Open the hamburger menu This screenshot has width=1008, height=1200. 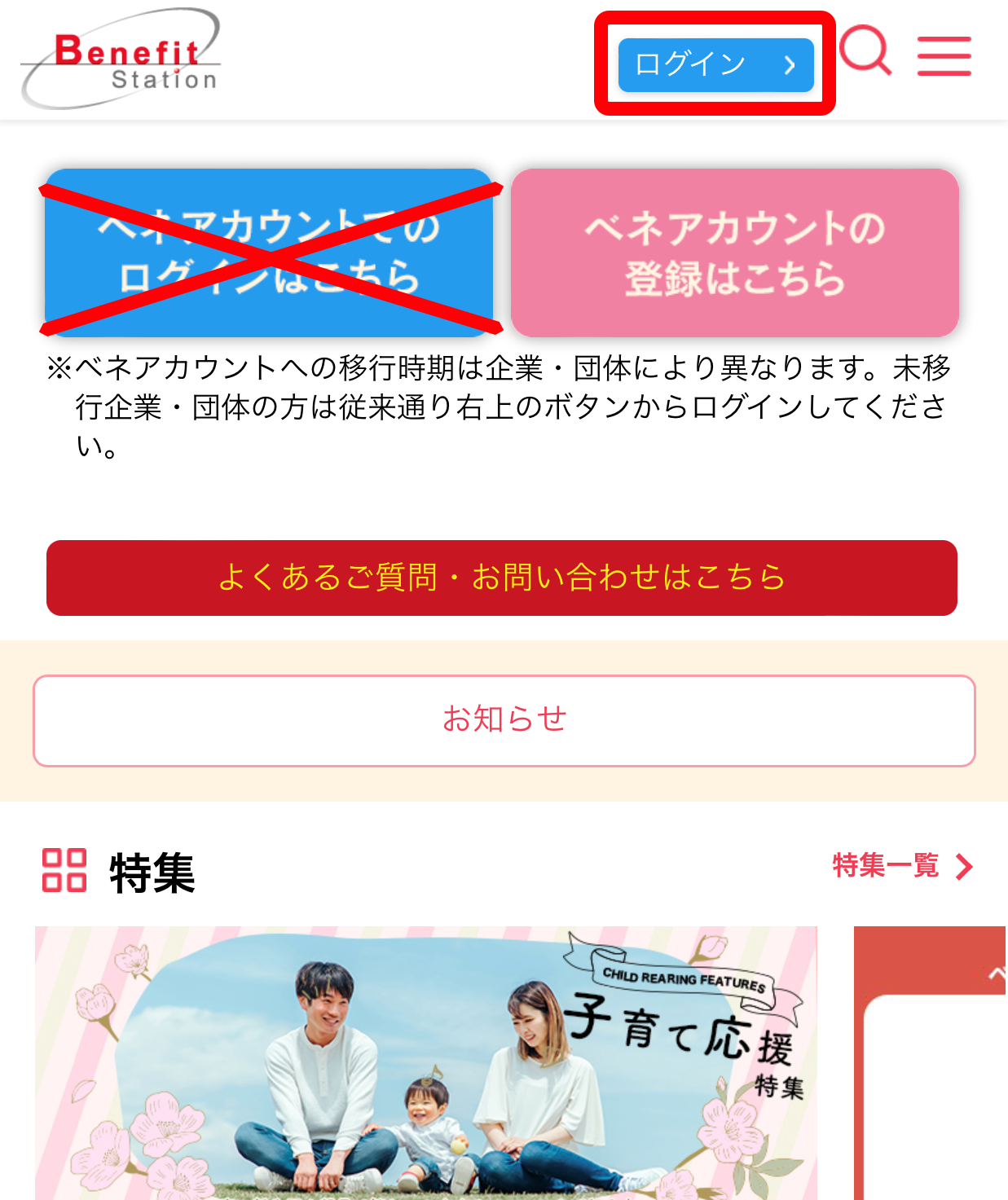click(944, 55)
